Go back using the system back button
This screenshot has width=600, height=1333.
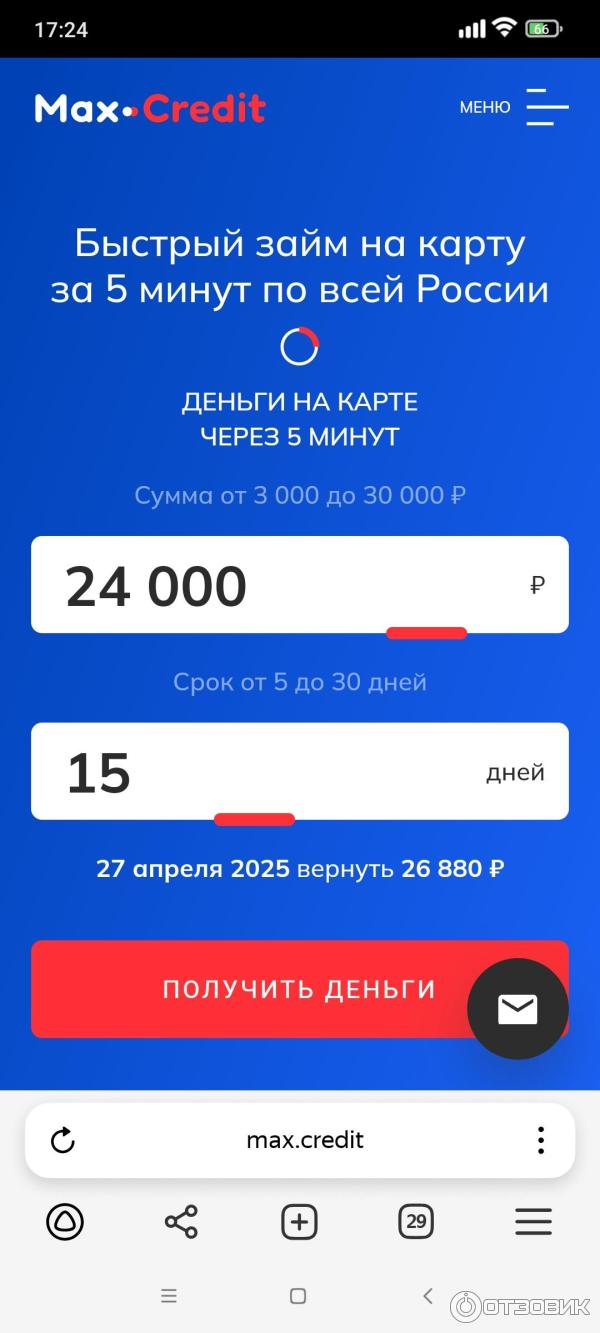click(428, 1296)
